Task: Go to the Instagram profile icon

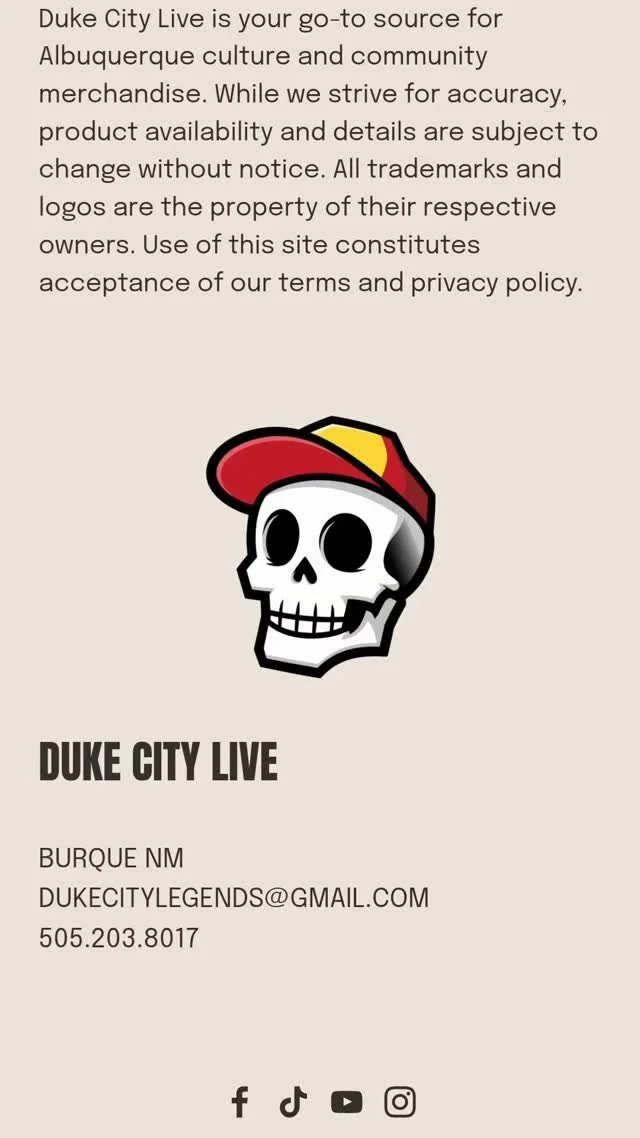Action: click(x=400, y=1102)
